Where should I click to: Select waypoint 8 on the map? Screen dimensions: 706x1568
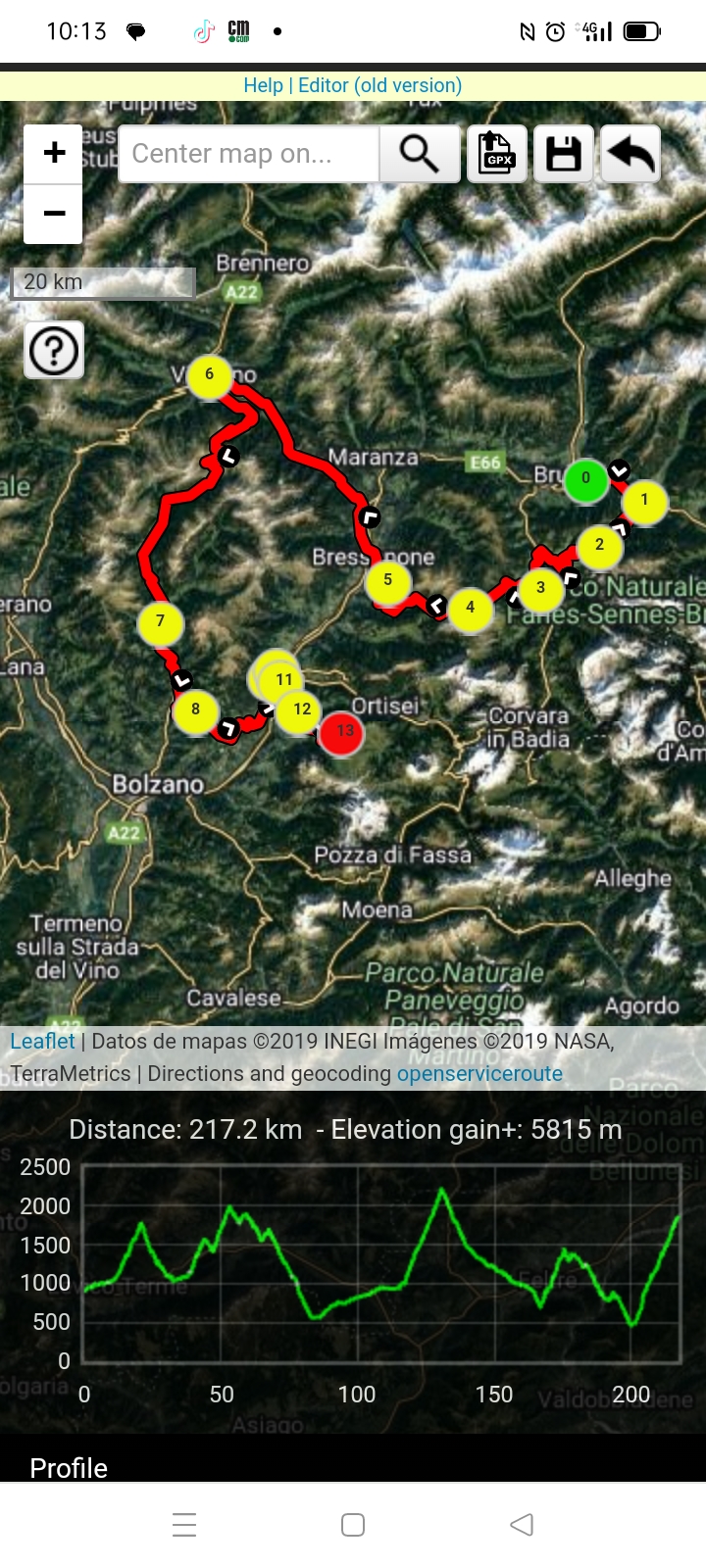point(195,710)
